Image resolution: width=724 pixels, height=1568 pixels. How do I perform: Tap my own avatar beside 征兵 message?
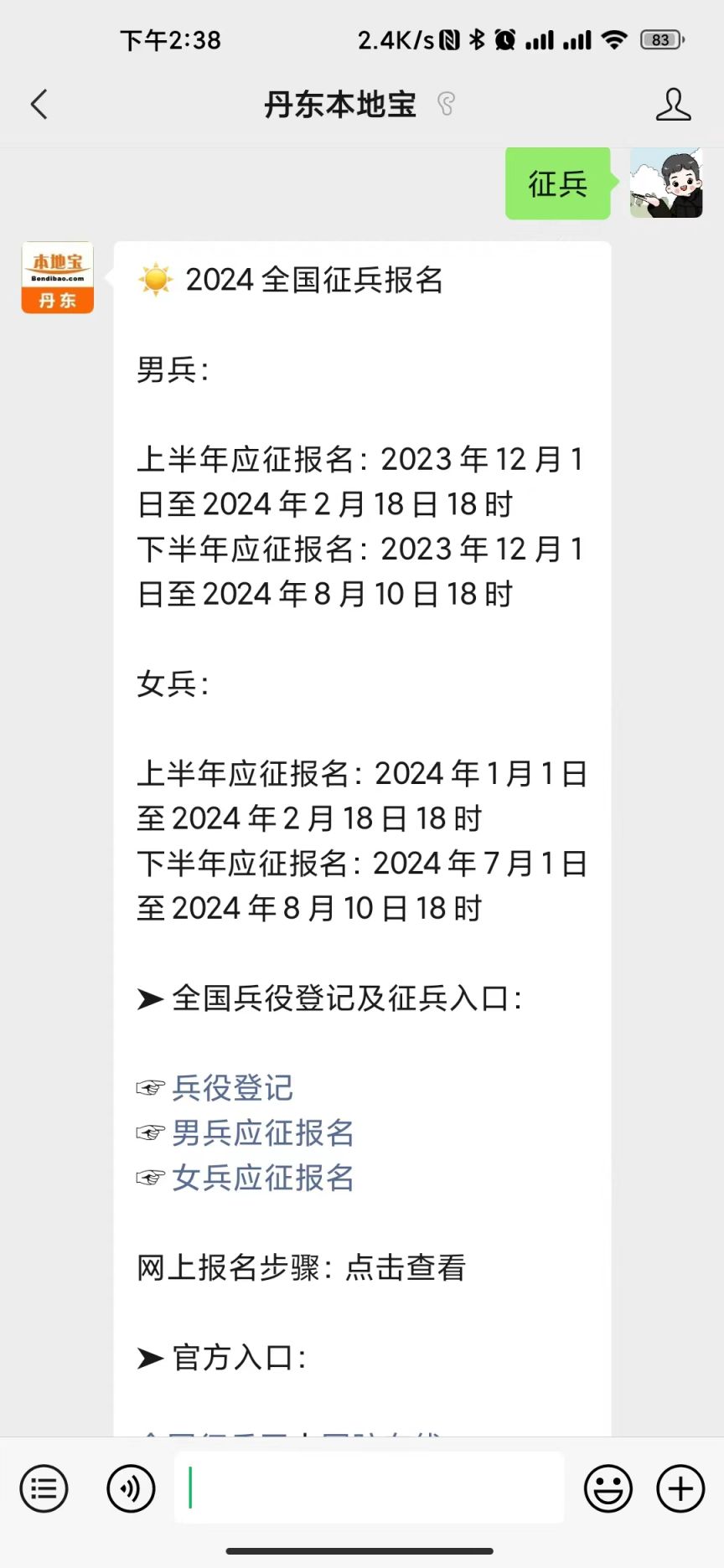point(666,183)
